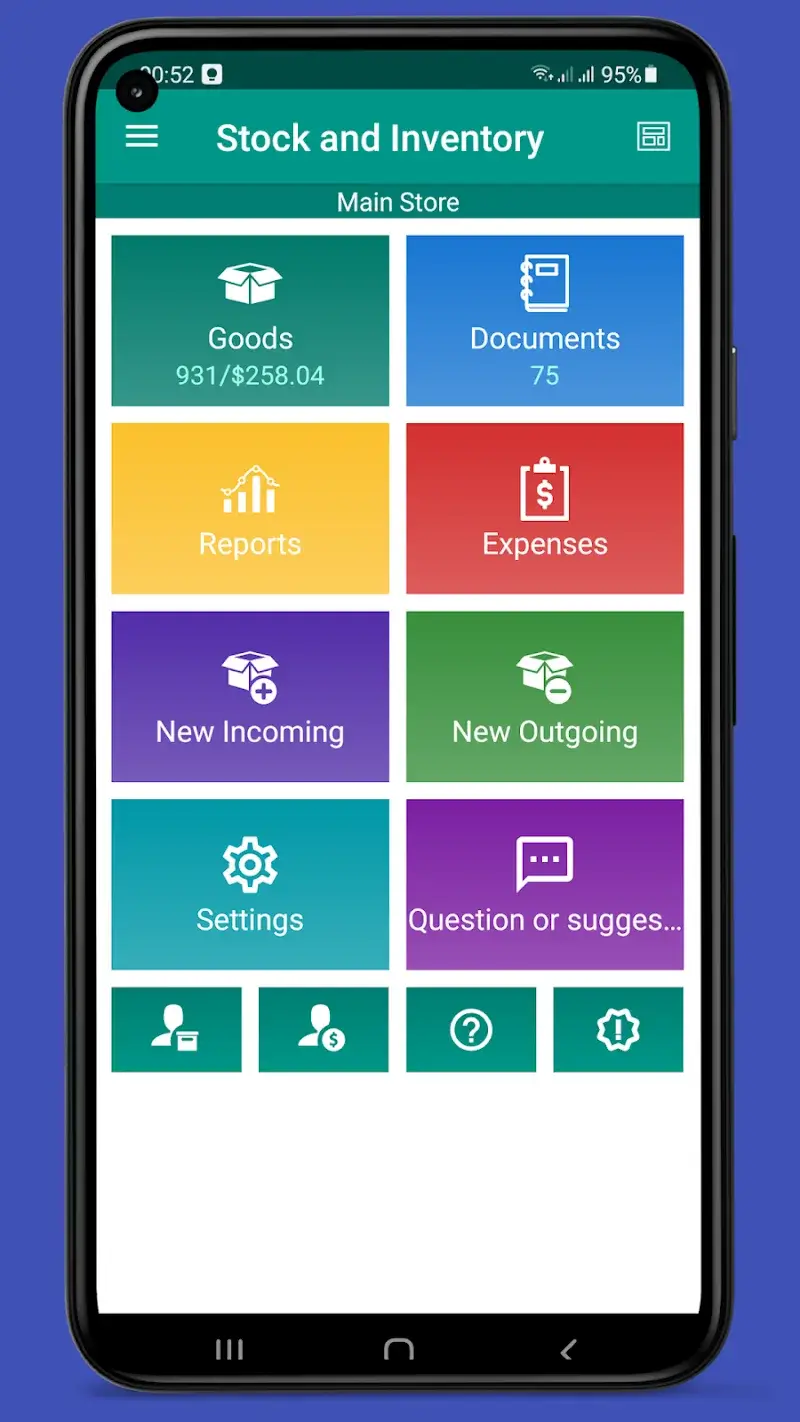
Task: Create a New Outgoing document
Action: 545,697
